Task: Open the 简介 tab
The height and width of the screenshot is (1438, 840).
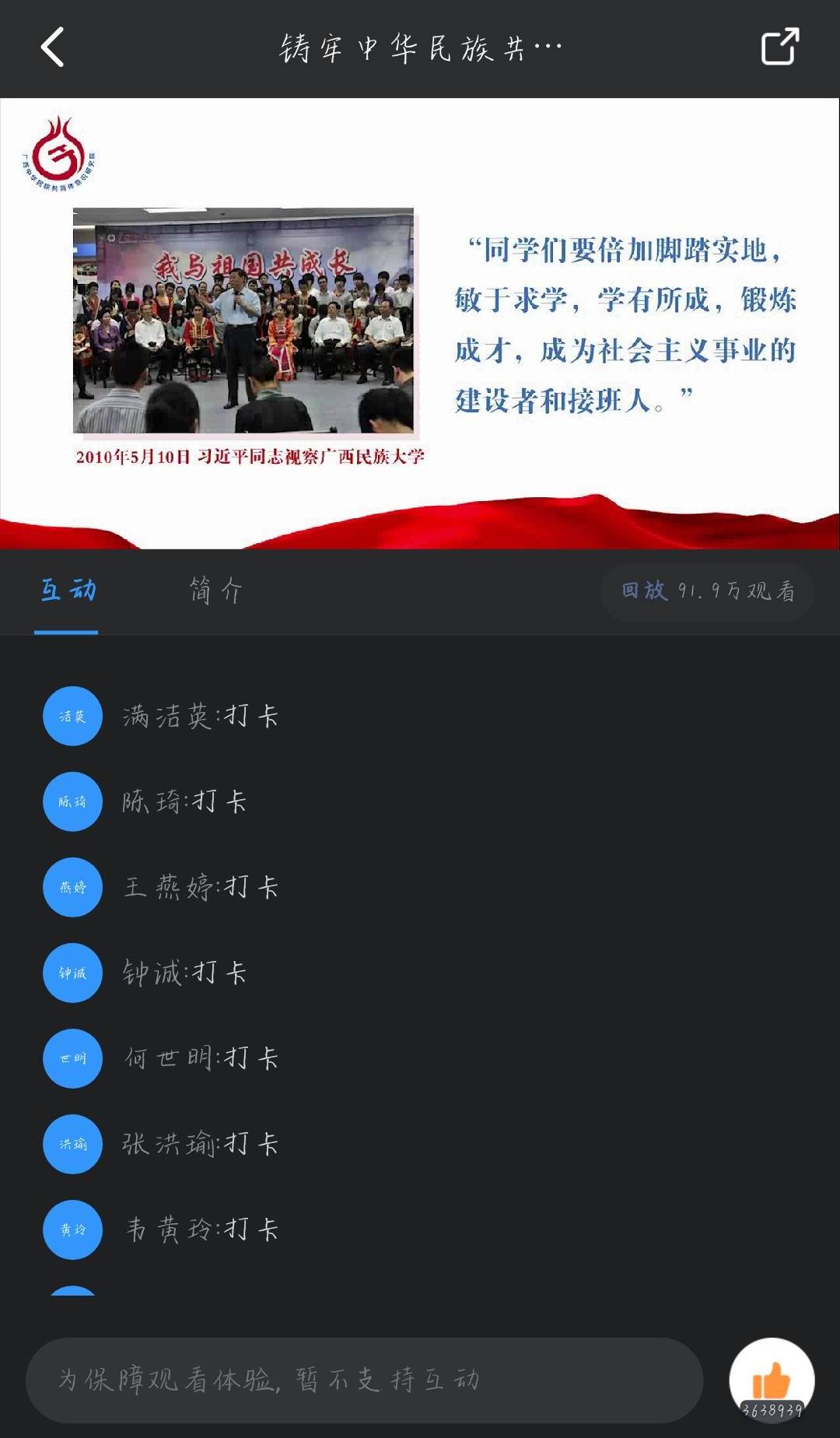Action: pyautogui.click(x=216, y=591)
